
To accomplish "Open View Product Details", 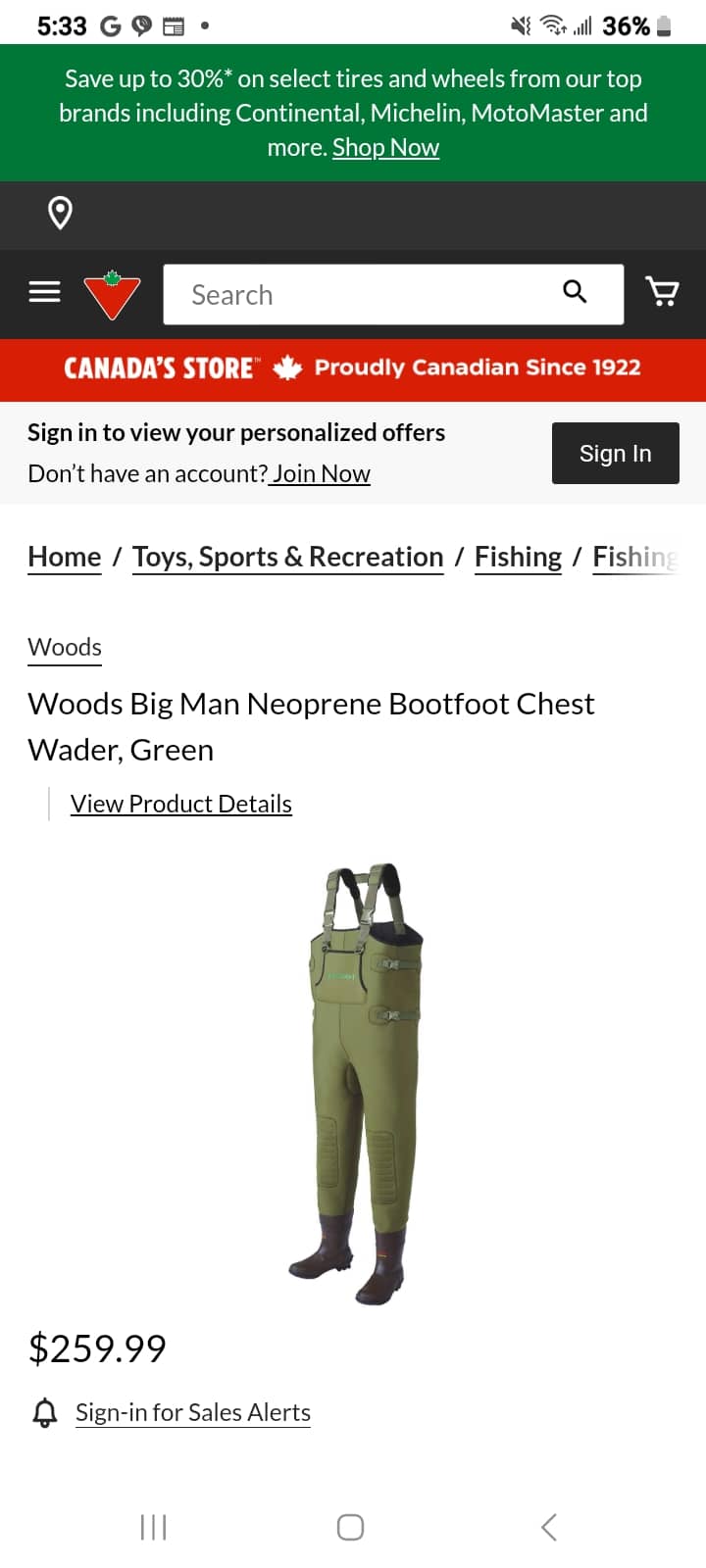I will click(x=180, y=803).
